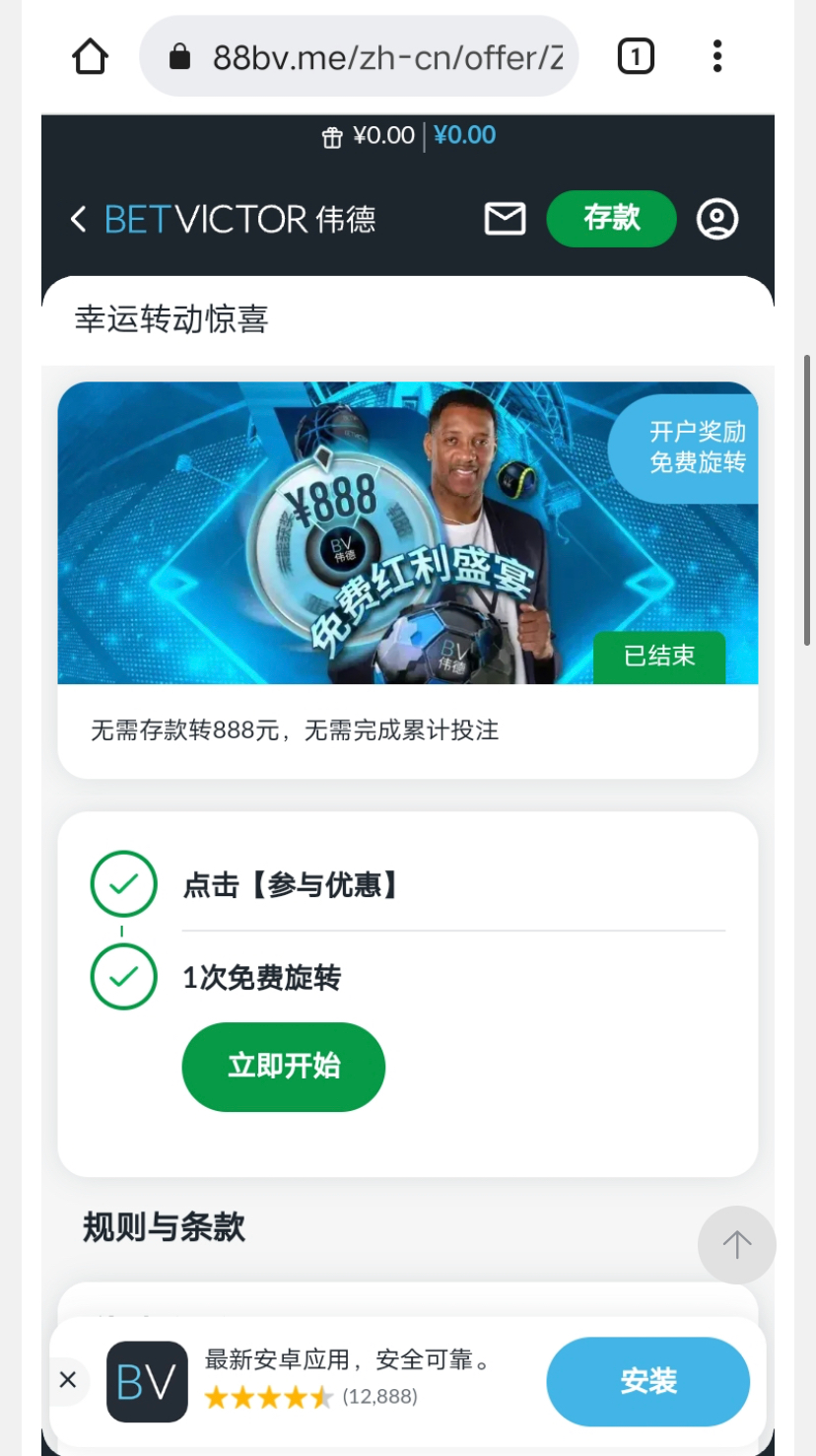Tap the green 存款 deposit button
The width and height of the screenshot is (816, 1456).
611,218
